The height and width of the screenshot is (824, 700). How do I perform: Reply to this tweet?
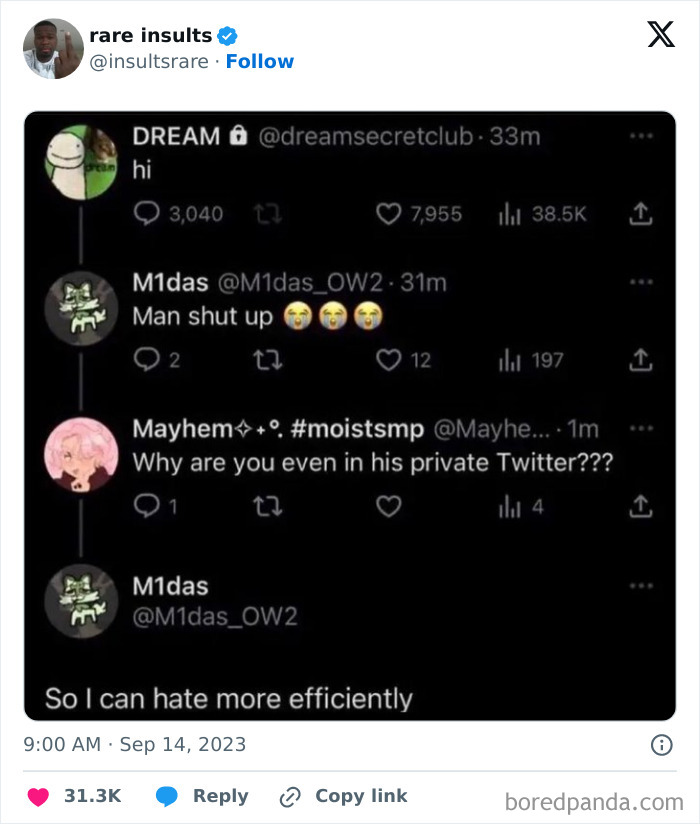202,797
